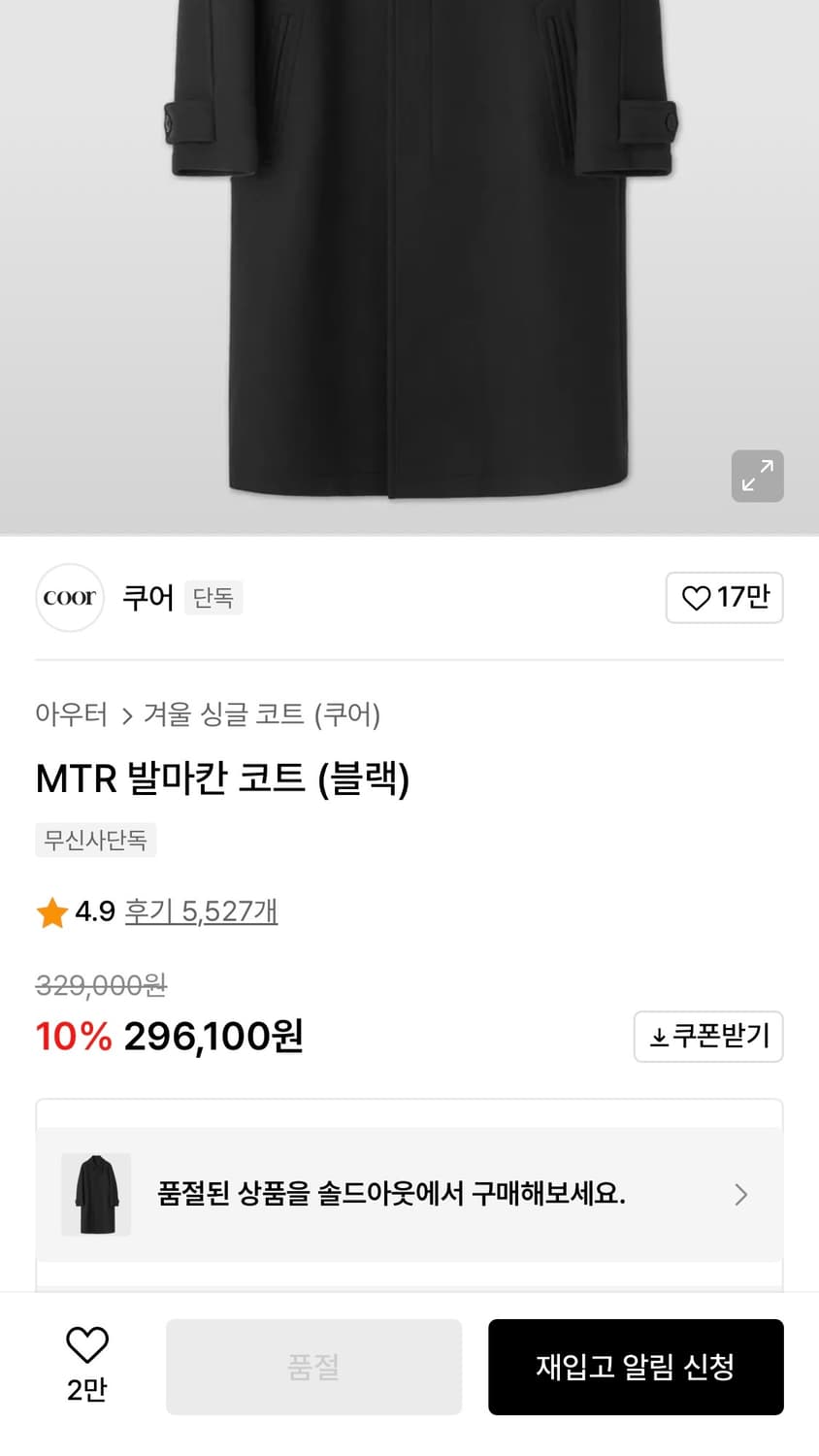Open the 겨울 싱글 코트 (쿠어) category
819x1456 pixels.
coord(262,715)
